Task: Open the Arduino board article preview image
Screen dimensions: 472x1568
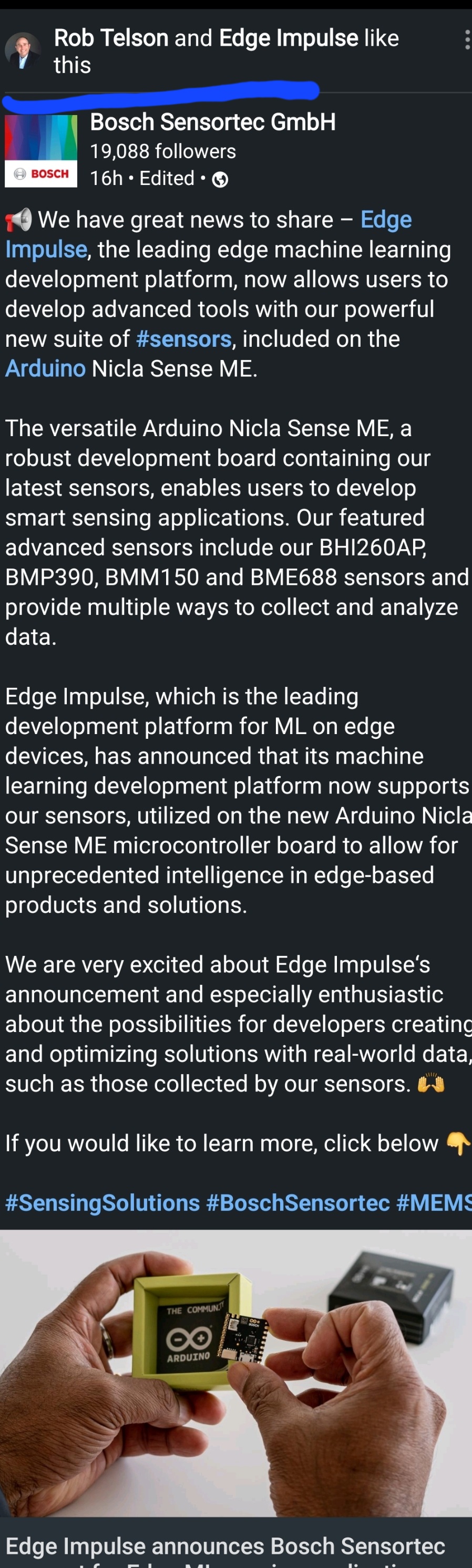Action: pyautogui.click(x=235, y=1372)
